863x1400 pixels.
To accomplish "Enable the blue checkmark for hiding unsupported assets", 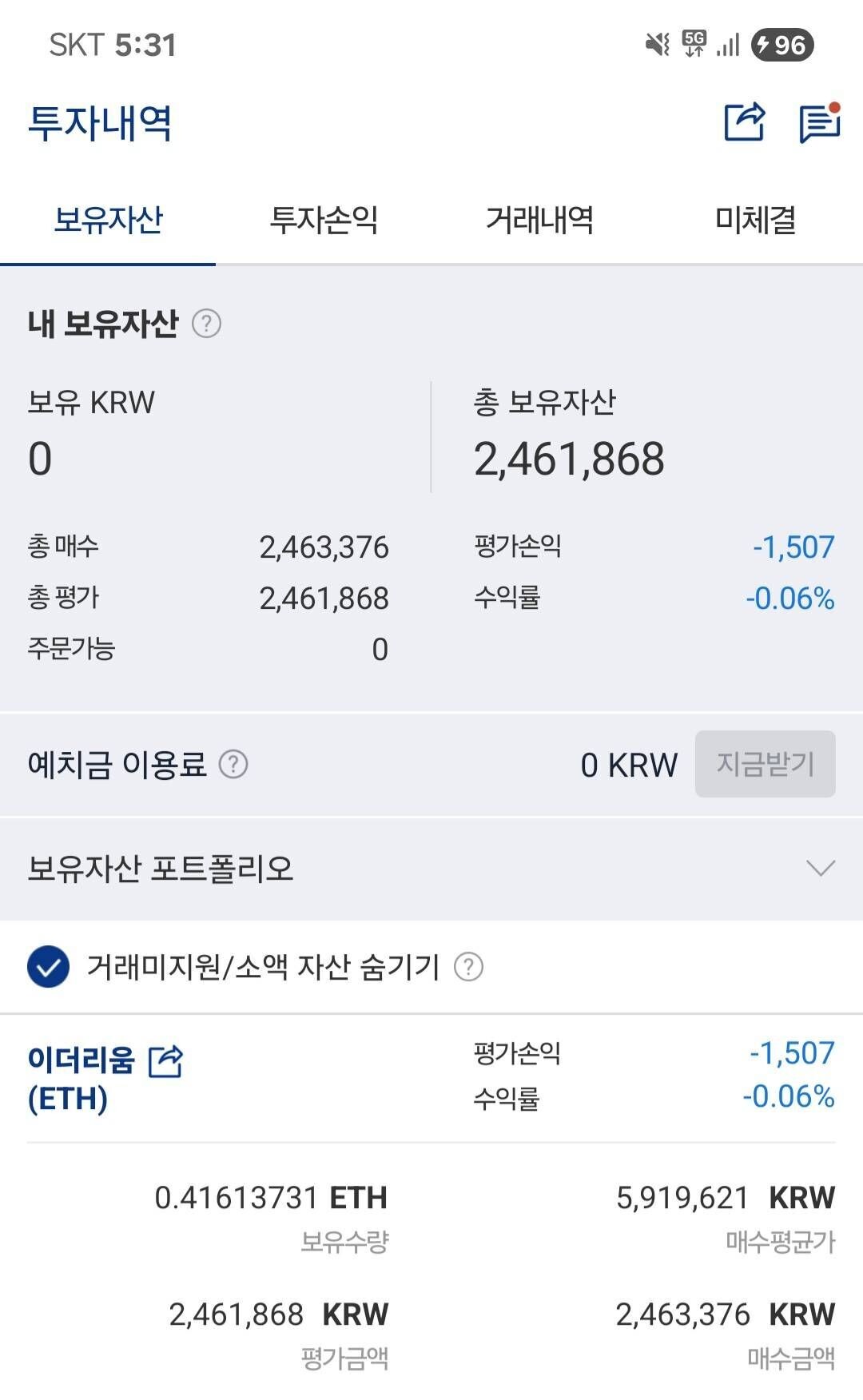I will click(48, 968).
